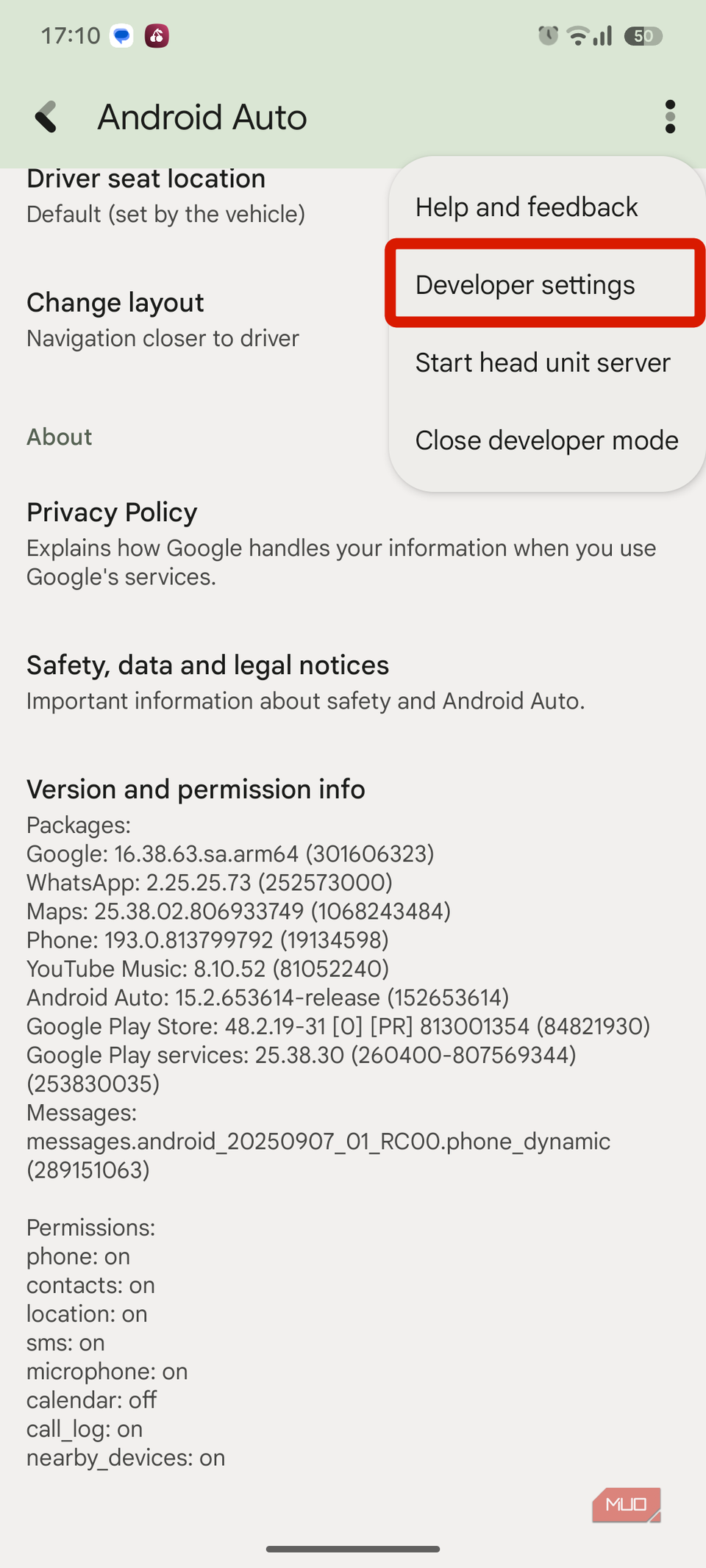Viewport: 706px width, 1568px height.
Task: Open Change layout setting
Action: point(163,320)
